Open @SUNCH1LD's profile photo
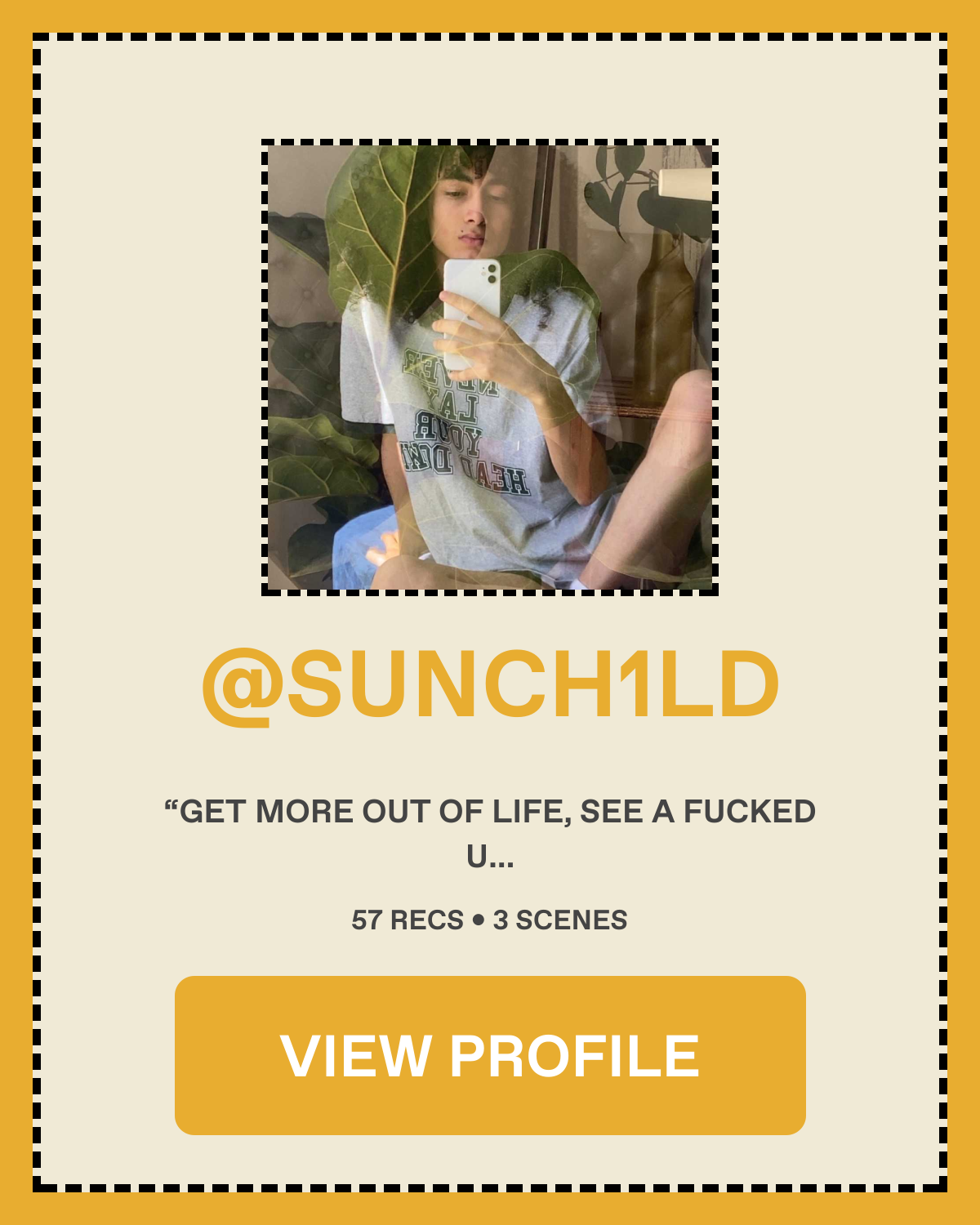This screenshot has width=980, height=1225. (490, 367)
